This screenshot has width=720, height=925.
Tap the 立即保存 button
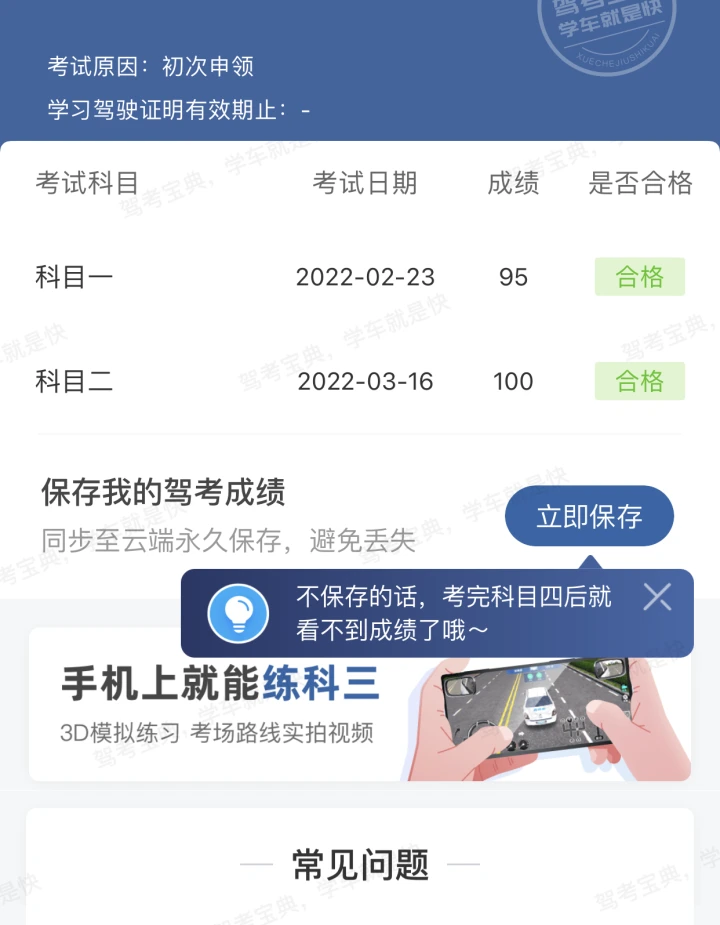click(589, 517)
